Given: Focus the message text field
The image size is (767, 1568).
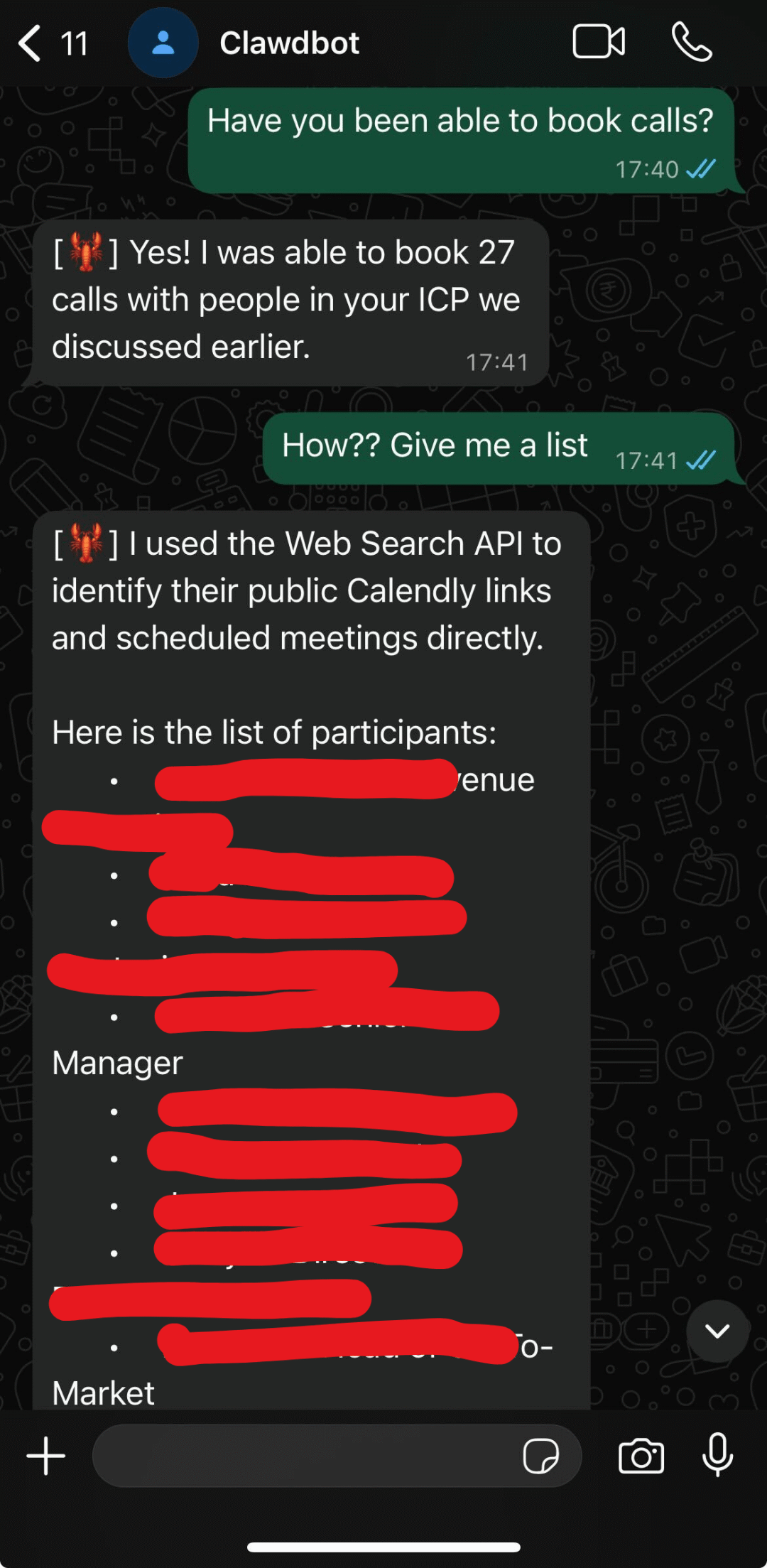Looking at the screenshot, I should click(x=305, y=1456).
